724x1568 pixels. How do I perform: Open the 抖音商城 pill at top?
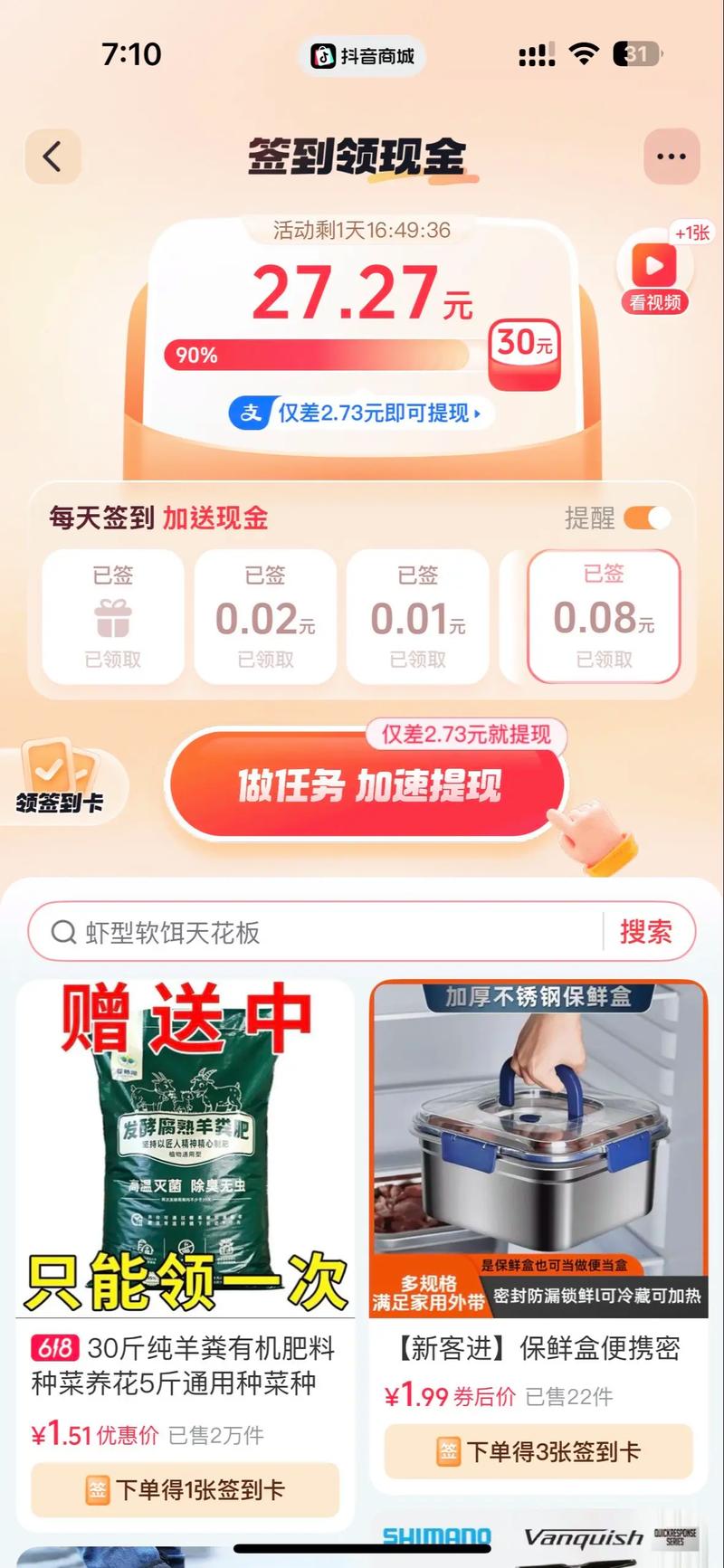pyautogui.click(x=362, y=56)
